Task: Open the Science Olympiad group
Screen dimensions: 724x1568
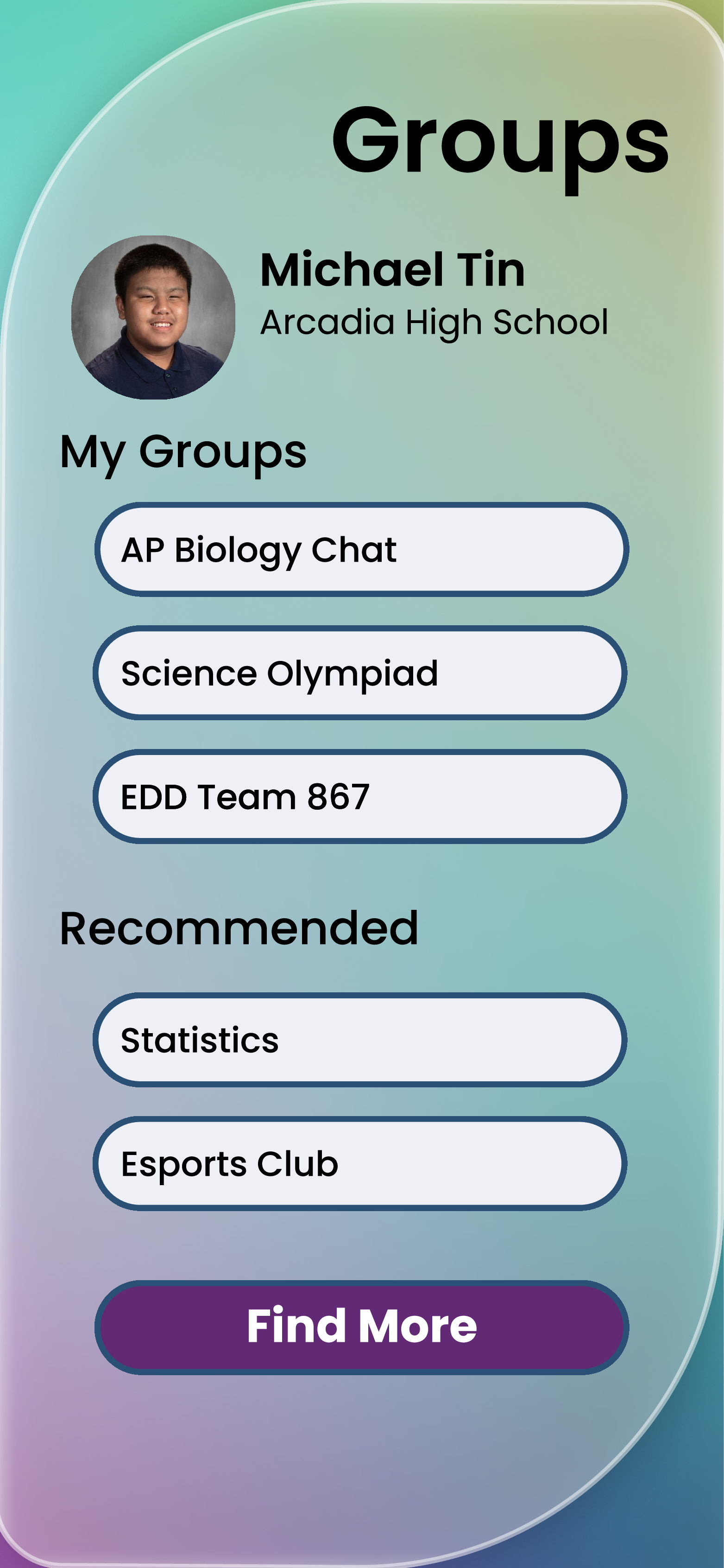Action: click(x=360, y=673)
